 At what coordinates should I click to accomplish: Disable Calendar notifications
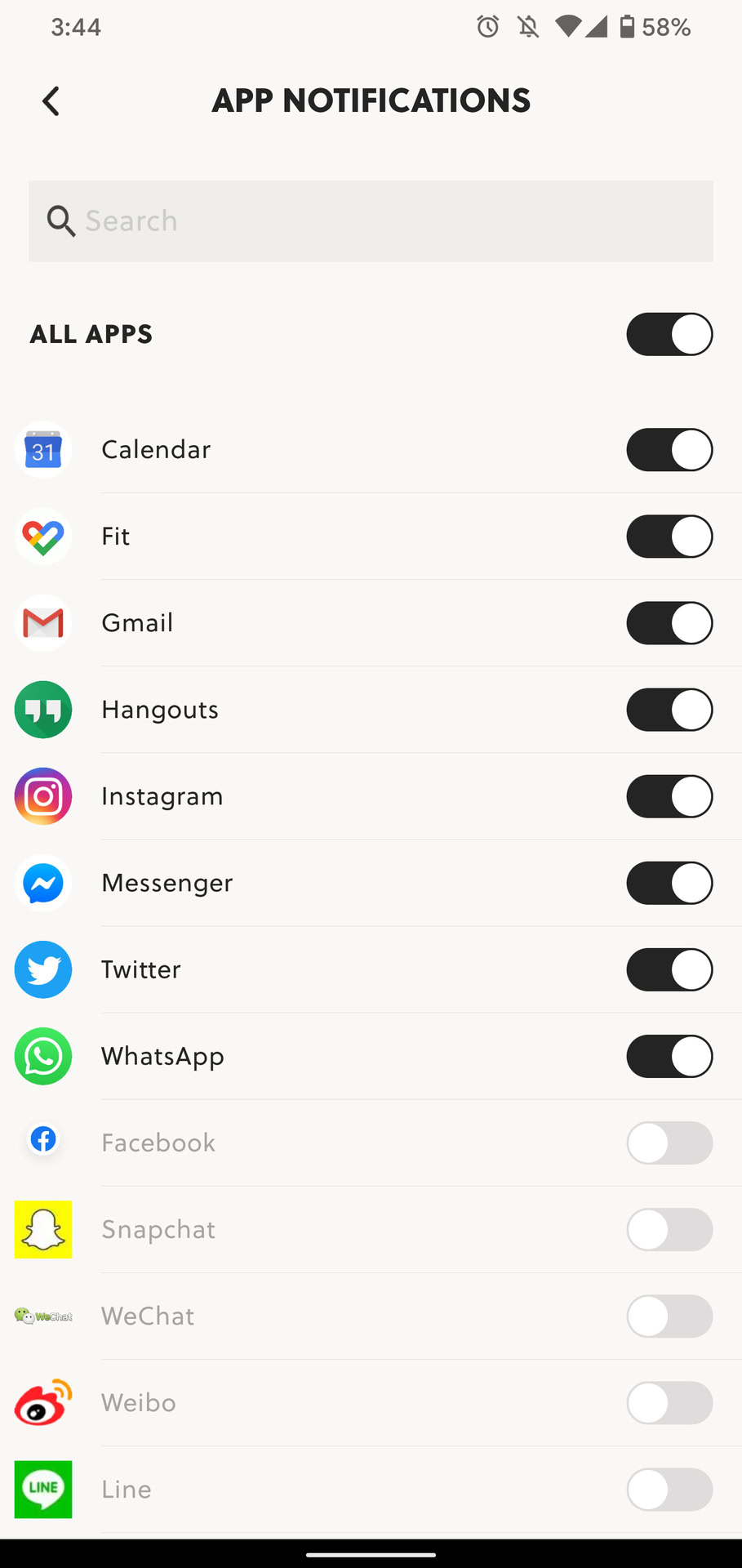pyautogui.click(x=669, y=450)
